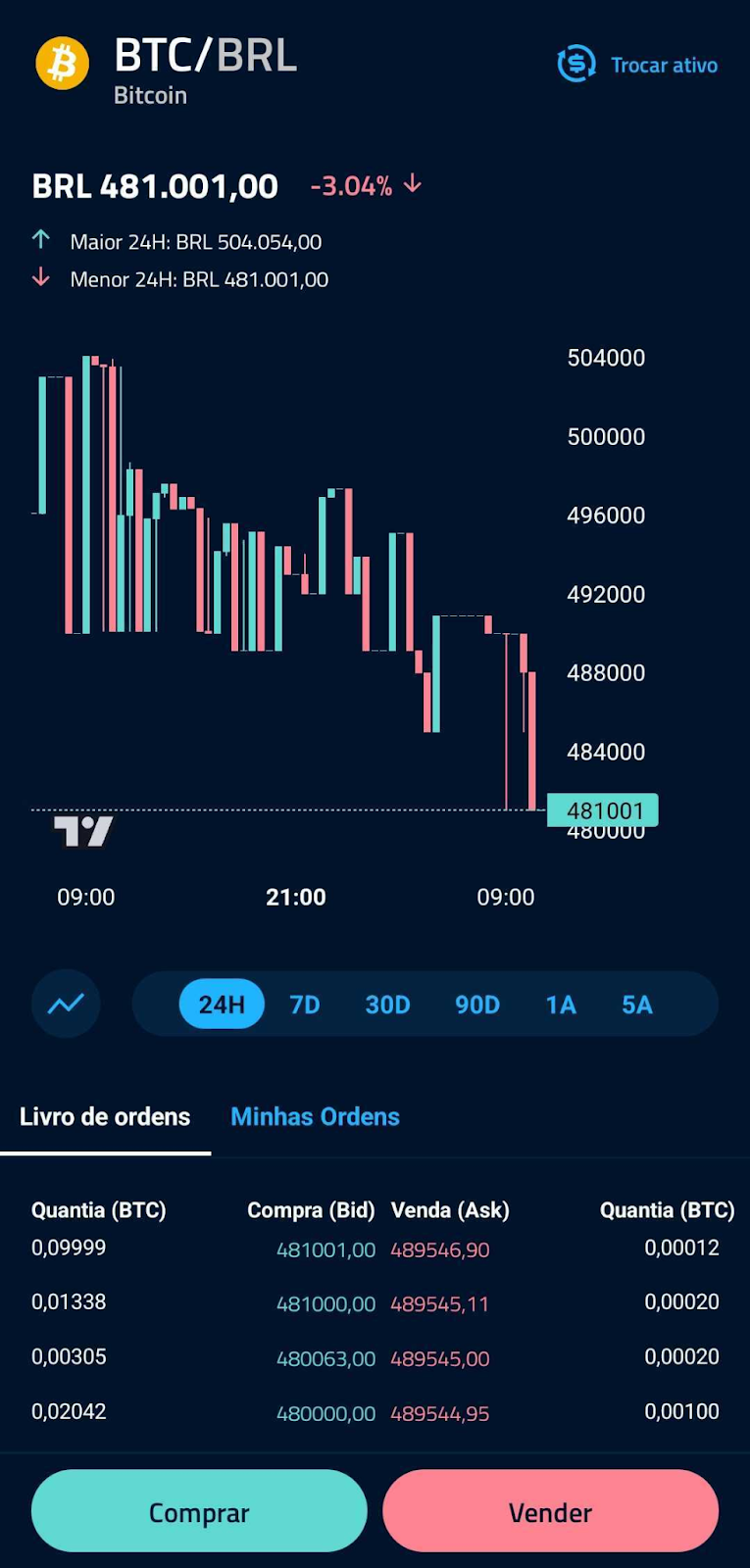Switch to Minhas Ordens tab
Screen dimensions: 750x1568
[x=315, y=1116]
